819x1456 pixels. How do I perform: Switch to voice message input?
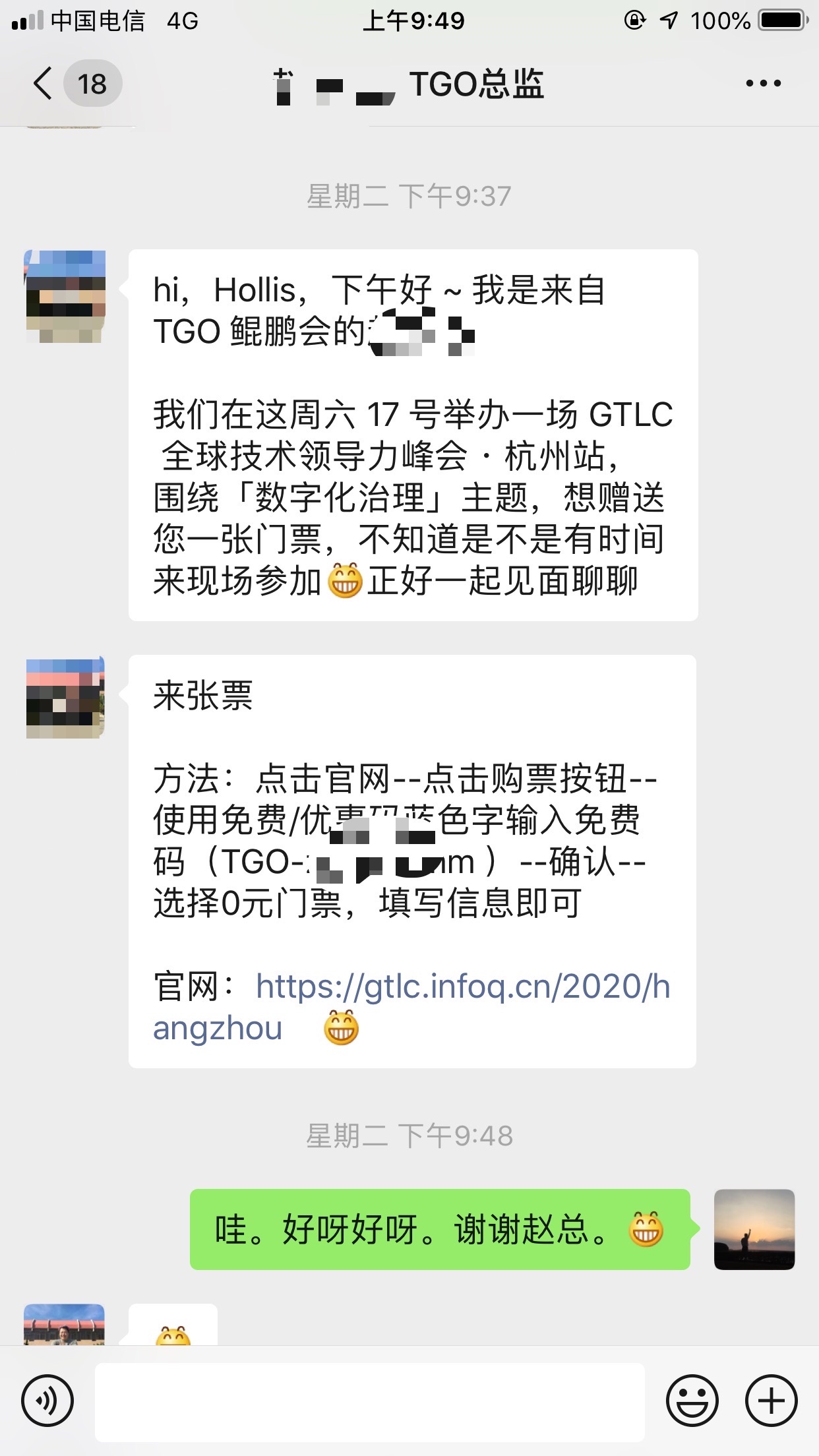pyautogui.click(x=47, y=1401)
